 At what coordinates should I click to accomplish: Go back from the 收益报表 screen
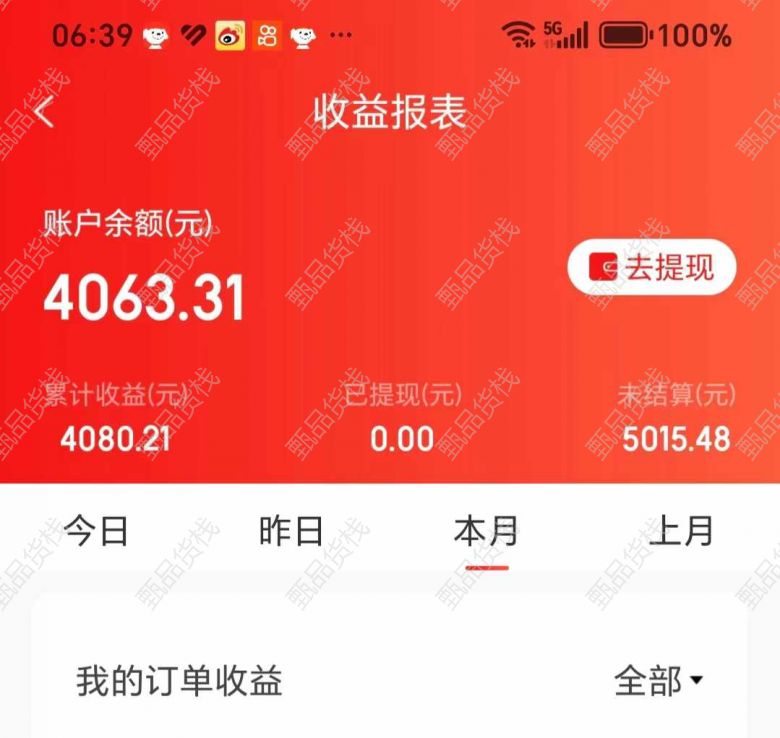(x=44, y=113)
